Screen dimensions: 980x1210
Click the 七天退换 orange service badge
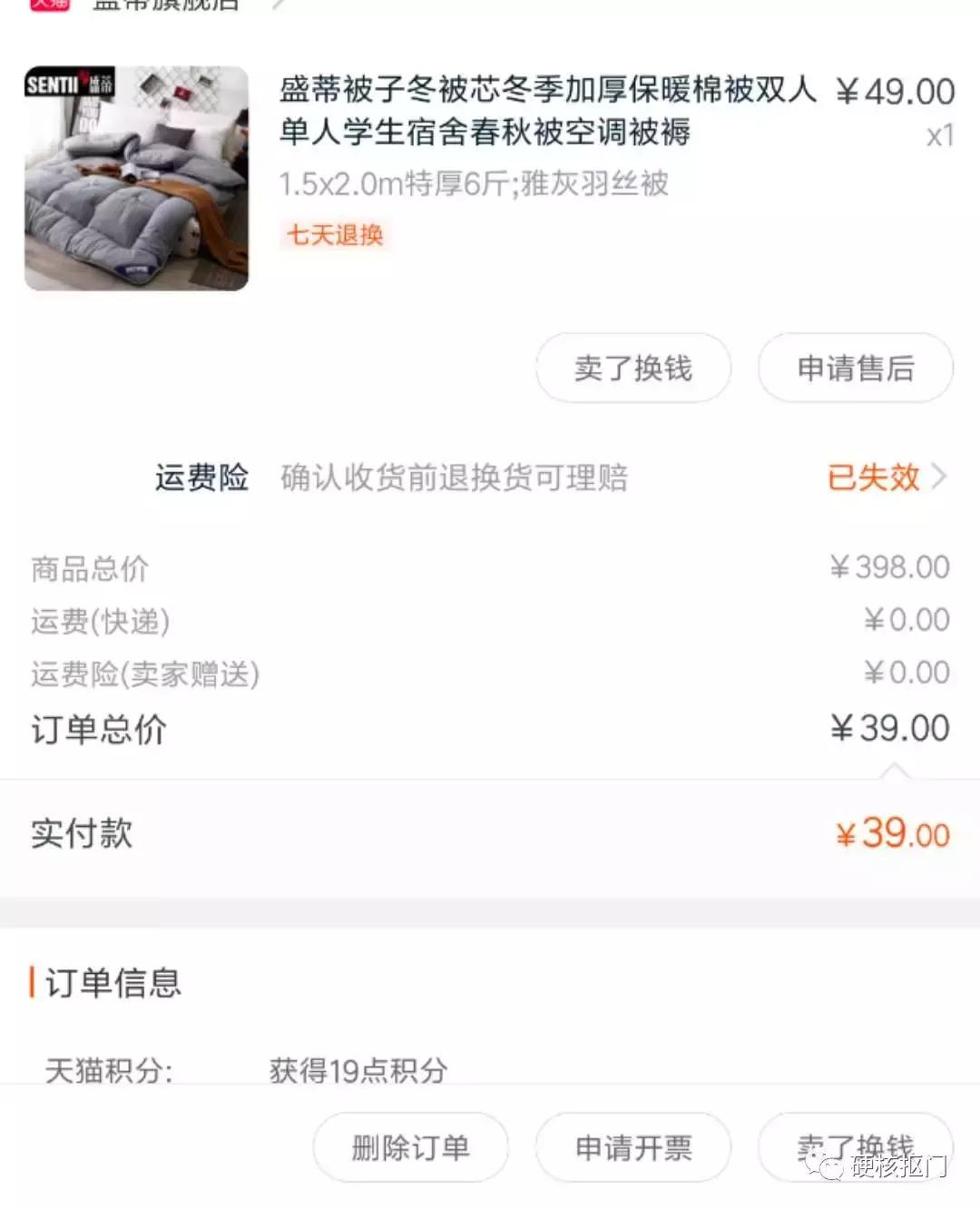tap(334, 235)
